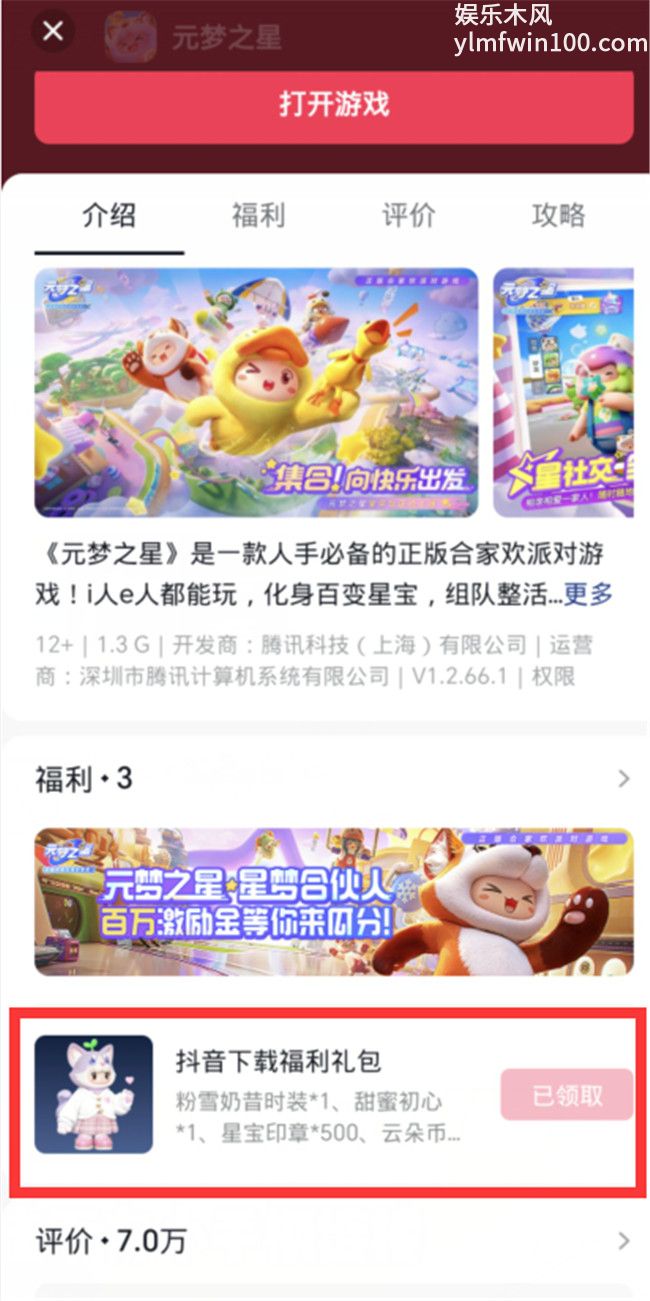Expand the description with 更多
Screen dimensions: 650x1301
[x=588, y=595]
